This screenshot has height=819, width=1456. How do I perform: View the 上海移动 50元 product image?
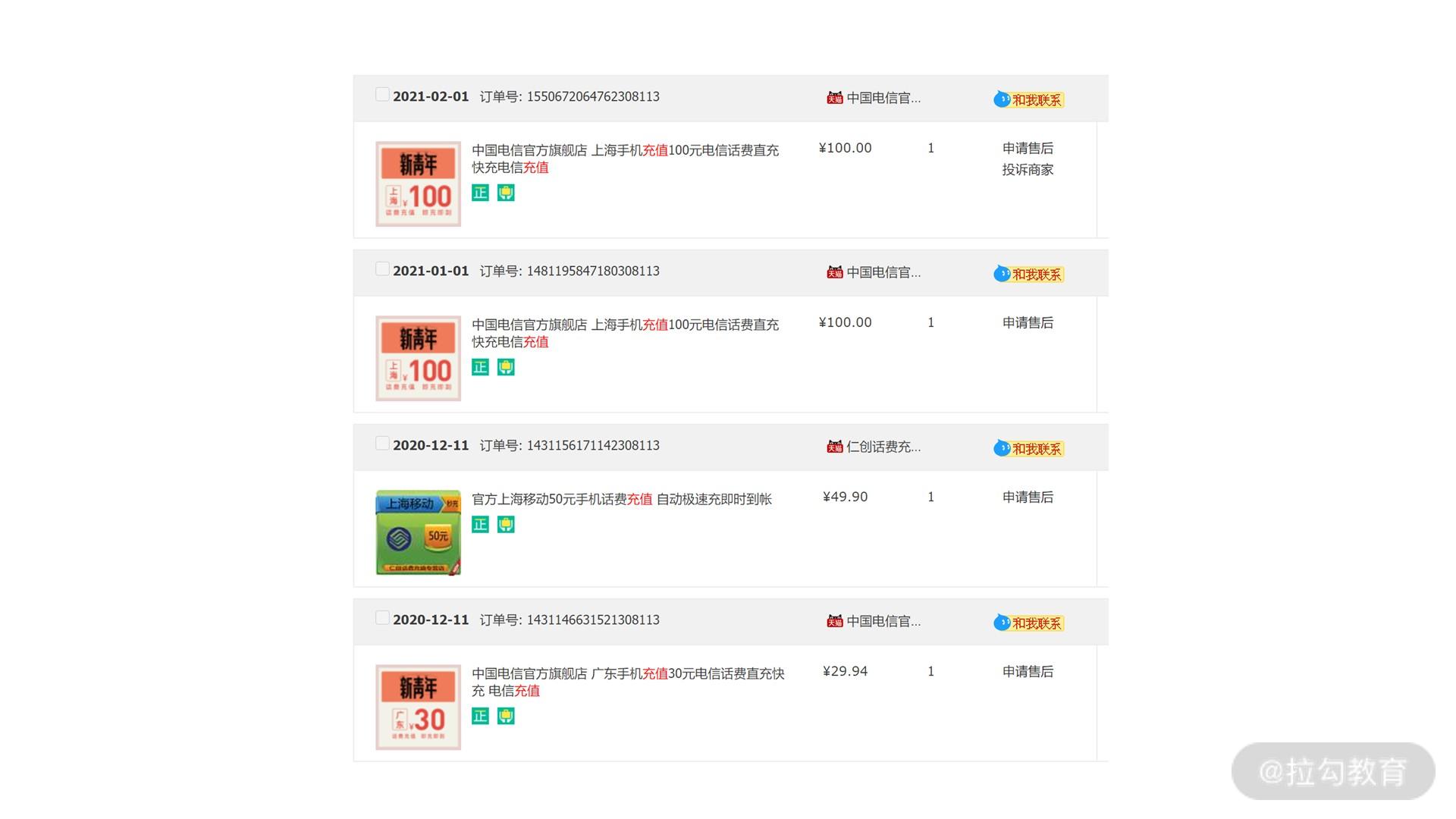(418, 532)
